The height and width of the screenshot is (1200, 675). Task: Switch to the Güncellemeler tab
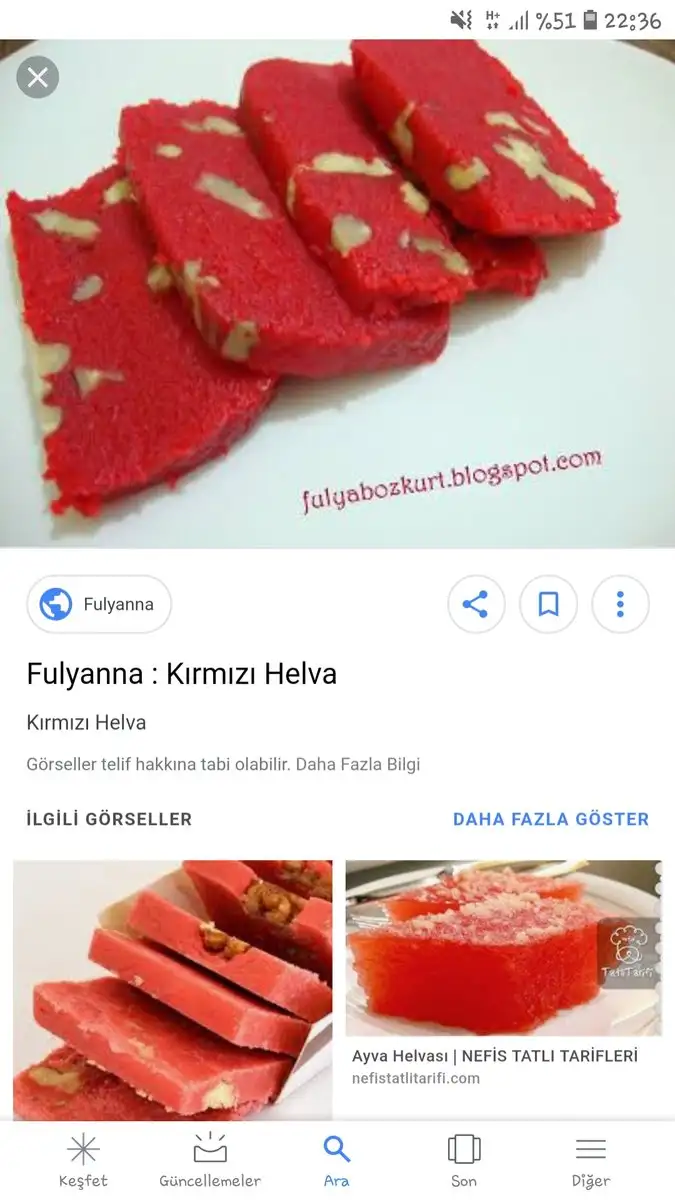pos(210,1160)
